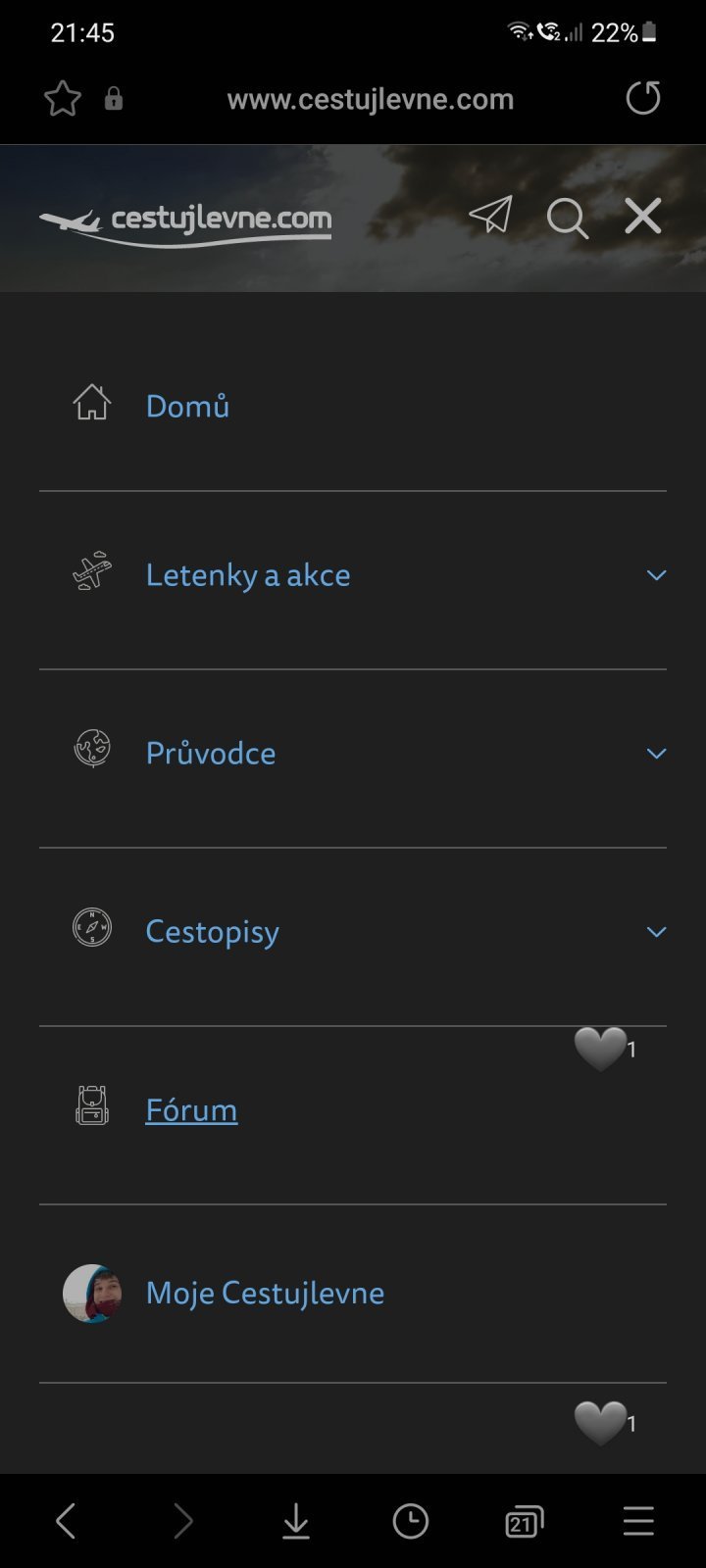Open Průvodce section
The image size is (706, 1568).
(x=210, y=754)
